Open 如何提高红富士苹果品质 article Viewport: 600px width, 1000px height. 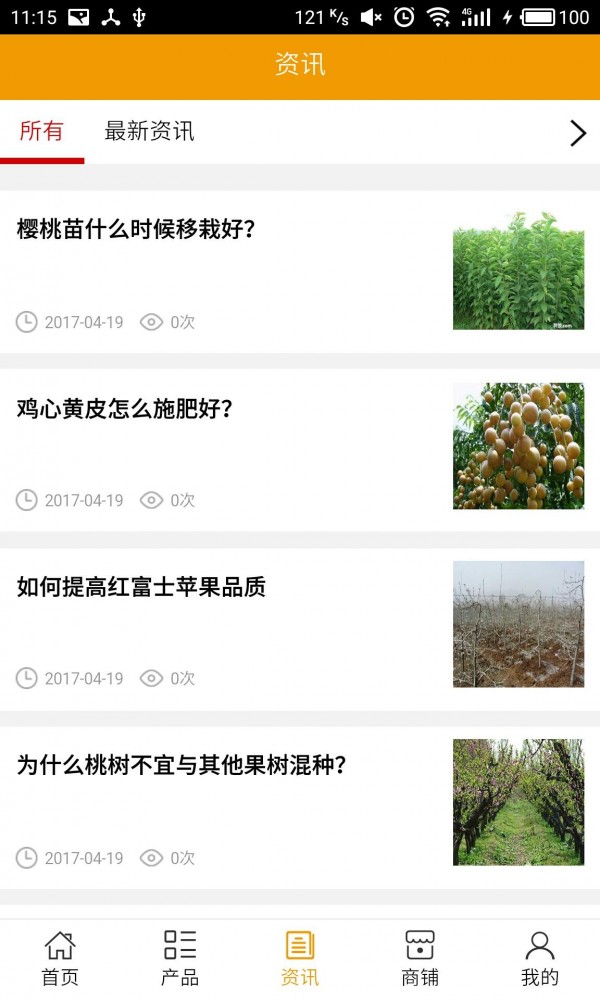141,587
